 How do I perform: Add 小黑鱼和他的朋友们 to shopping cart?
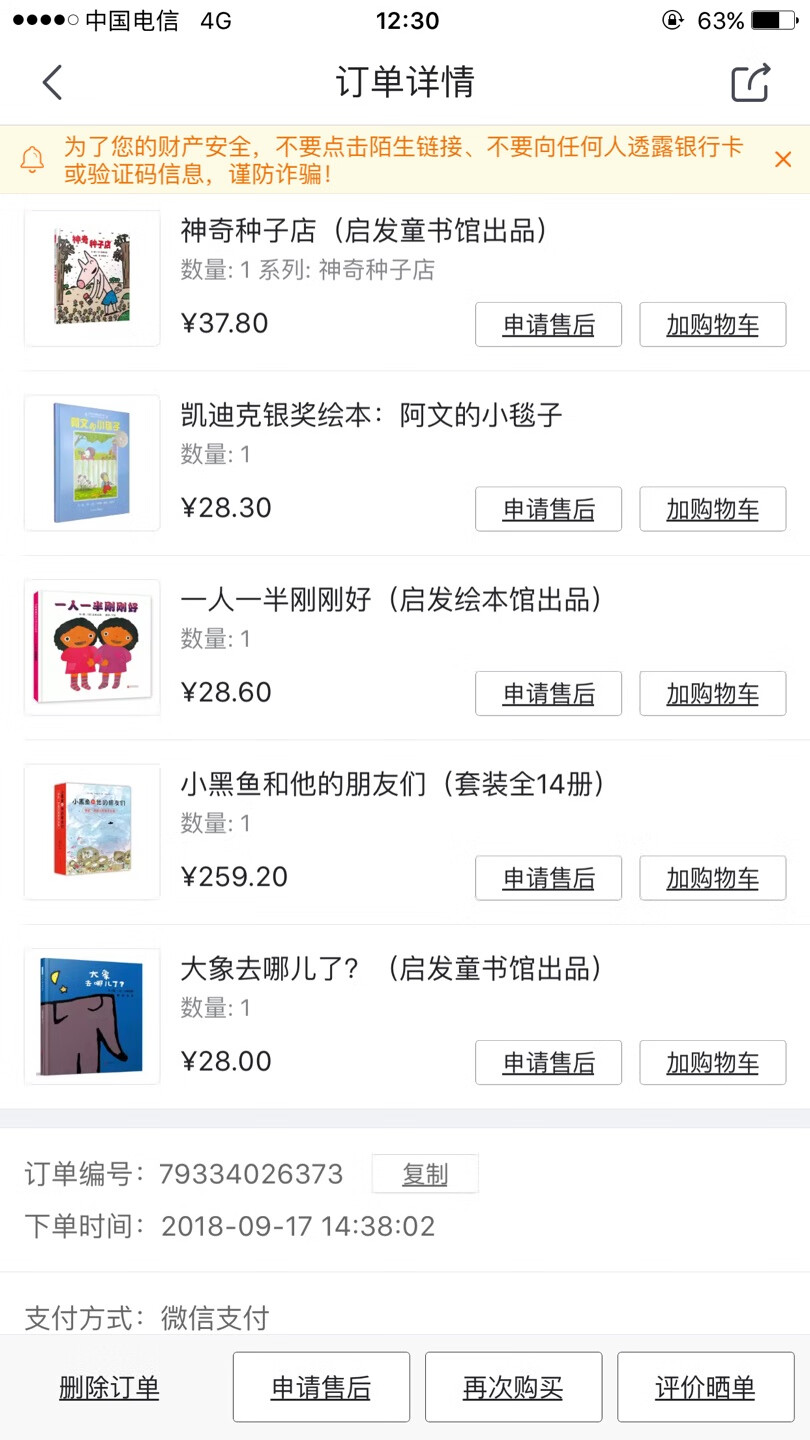712,878
